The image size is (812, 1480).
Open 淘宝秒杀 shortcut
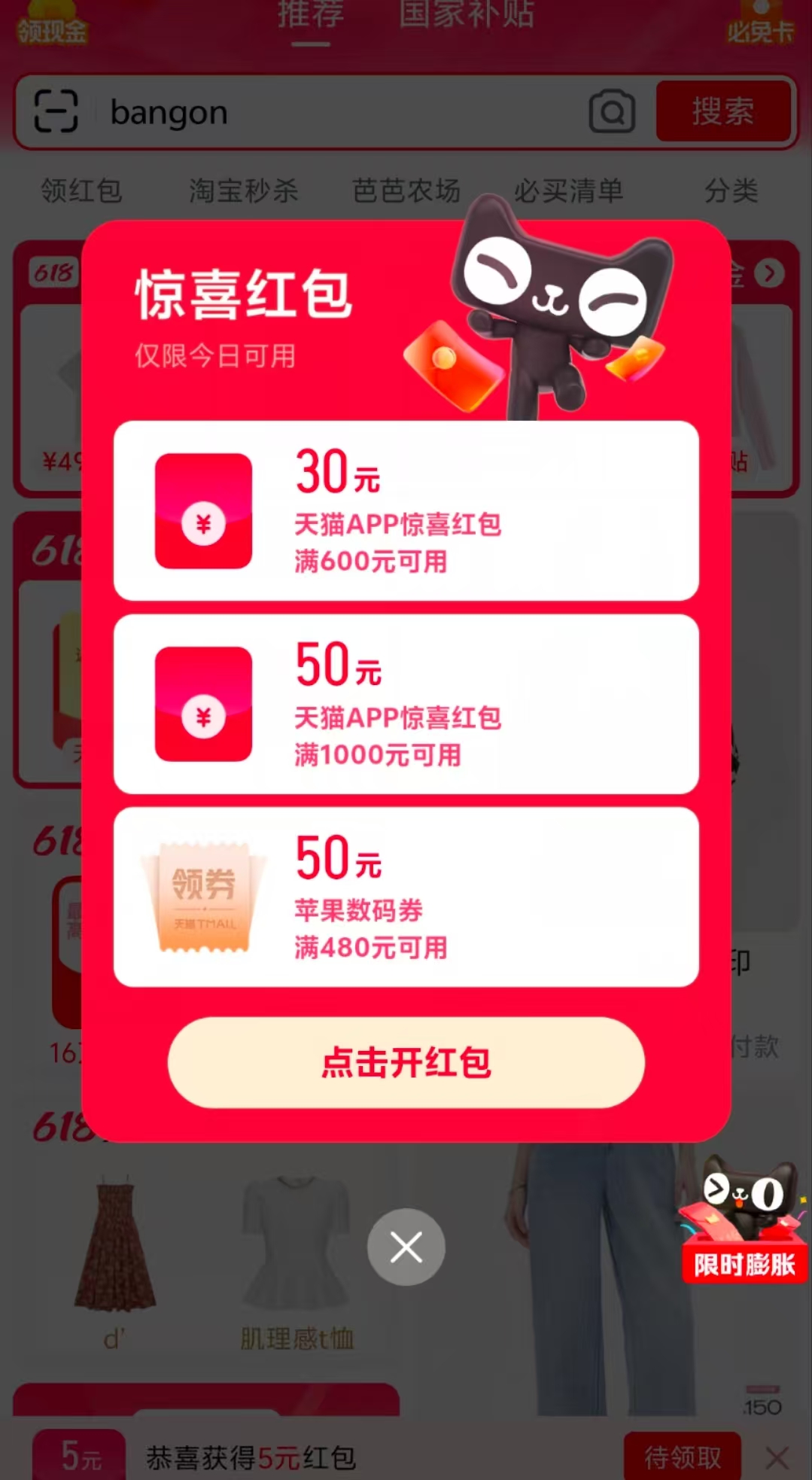(x=243, y=190)
